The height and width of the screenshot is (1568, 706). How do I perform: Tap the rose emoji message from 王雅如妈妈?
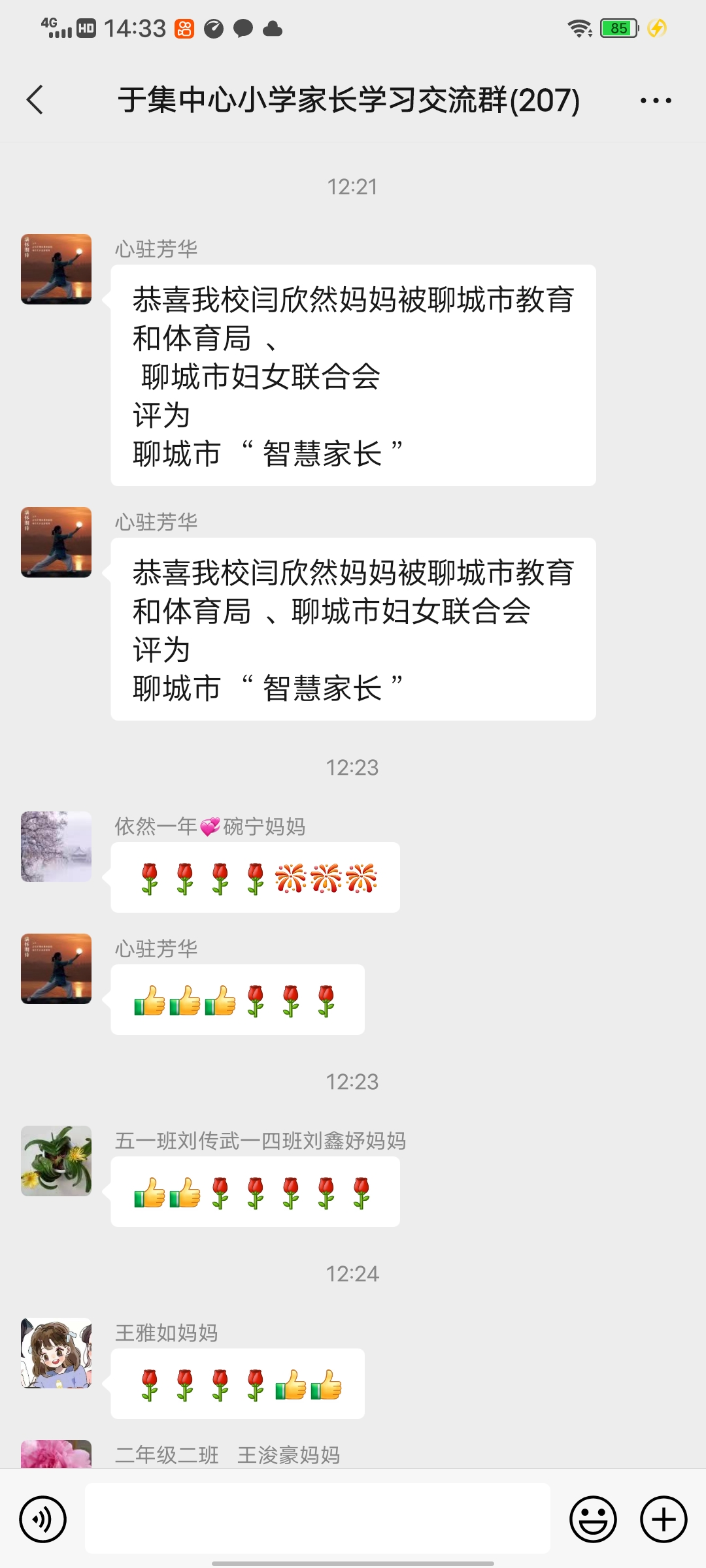237,1382
